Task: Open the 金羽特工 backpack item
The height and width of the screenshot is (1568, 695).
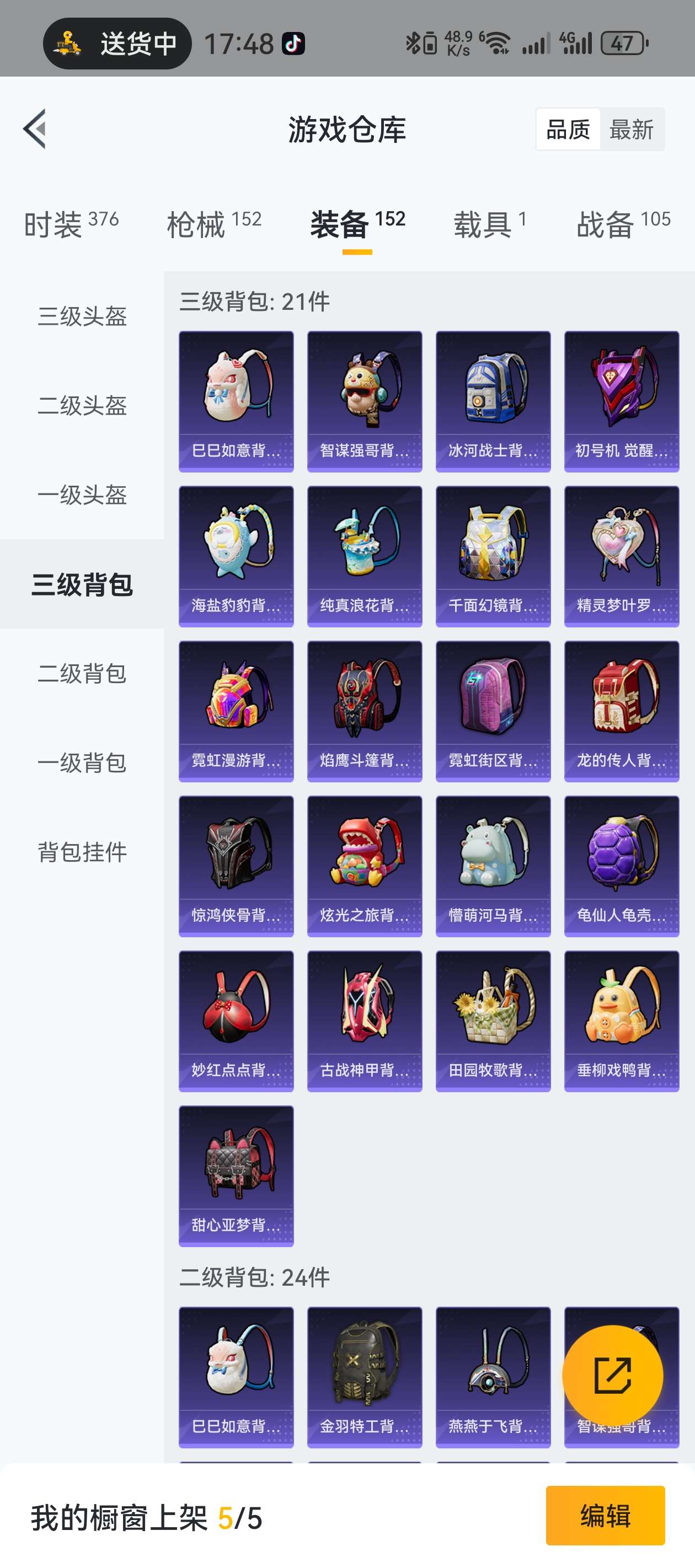Action: click(x=364, y=1376)
